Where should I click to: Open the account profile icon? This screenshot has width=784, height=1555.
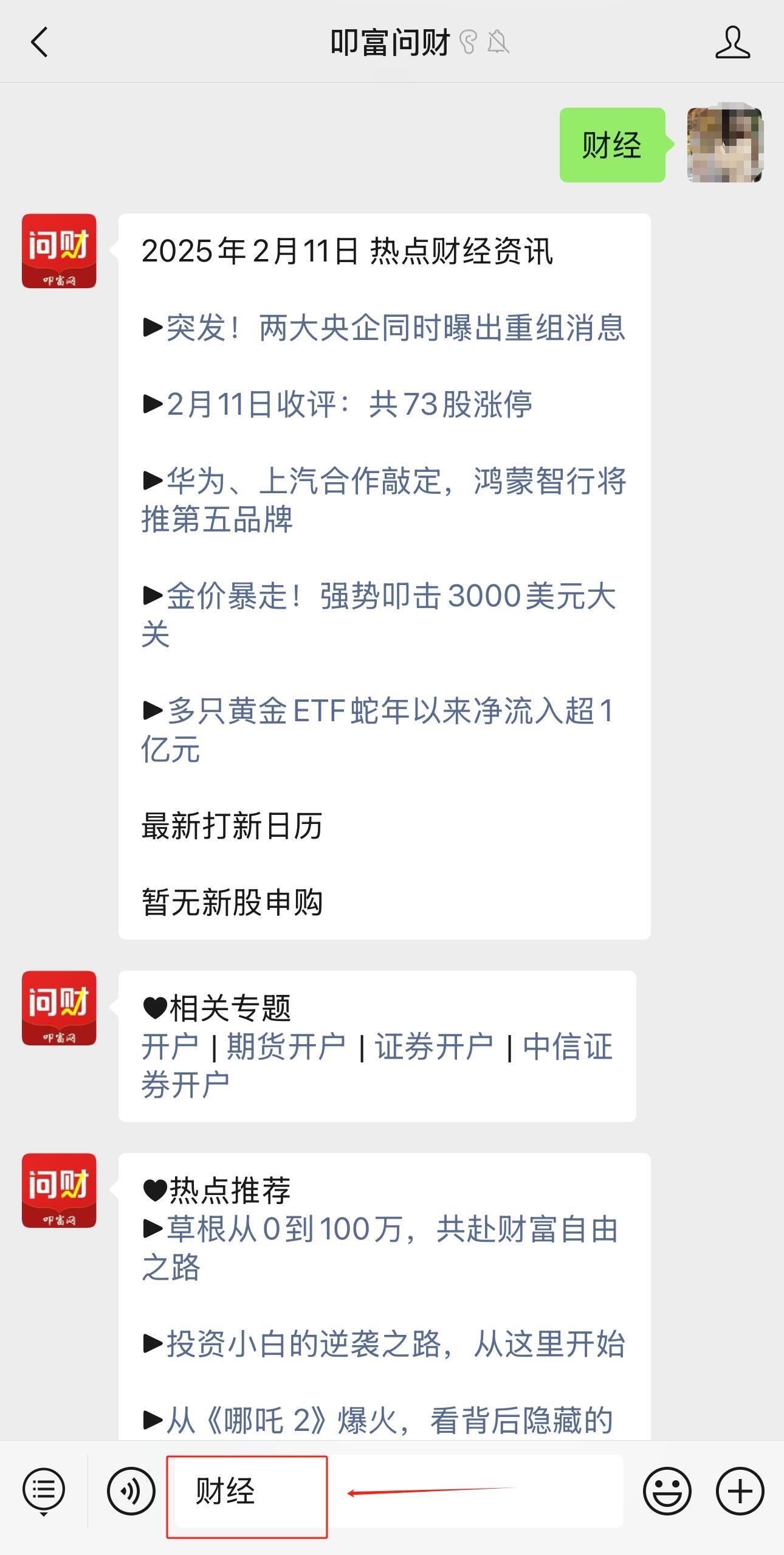tap(732, 43)
